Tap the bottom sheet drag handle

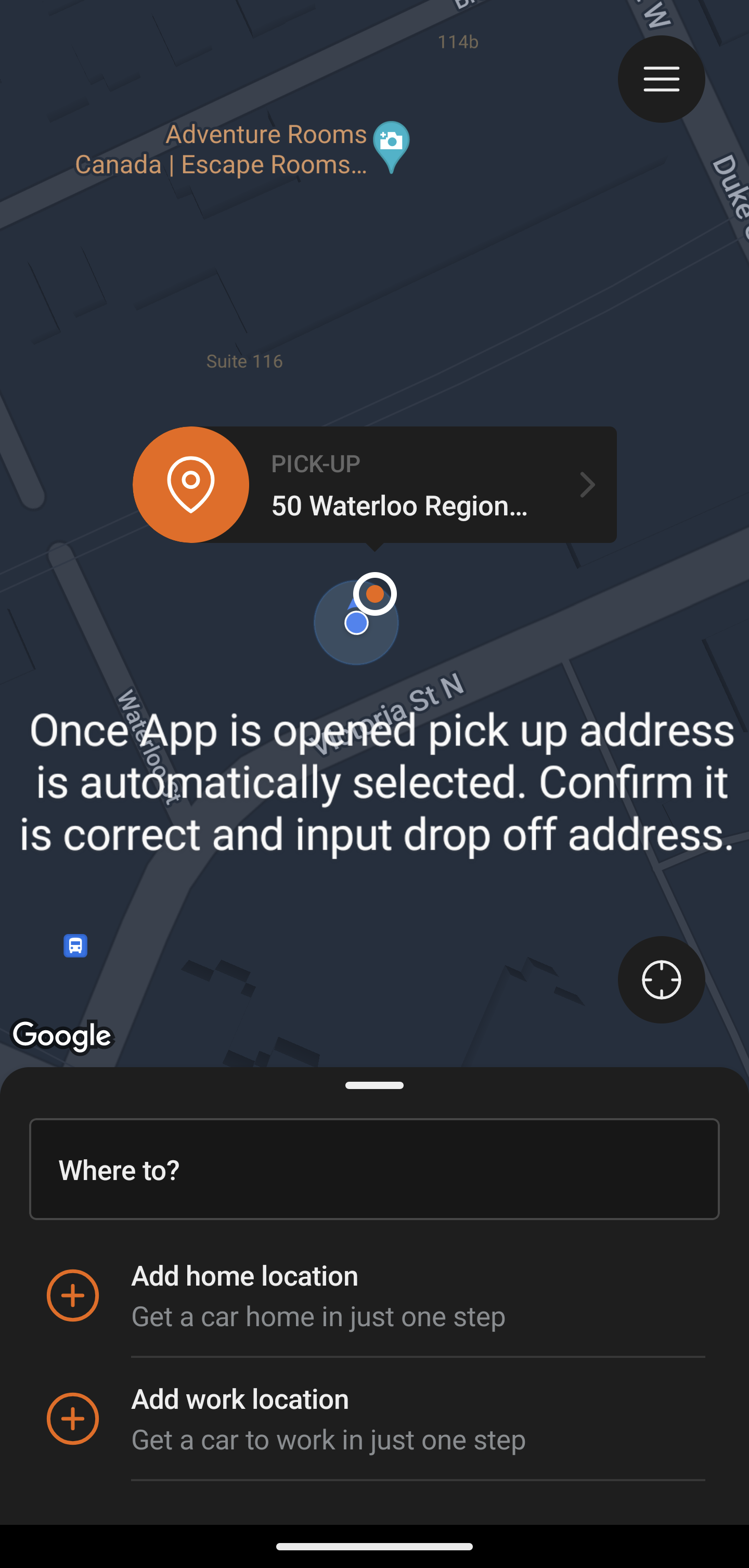click(x=374, y=1085)
